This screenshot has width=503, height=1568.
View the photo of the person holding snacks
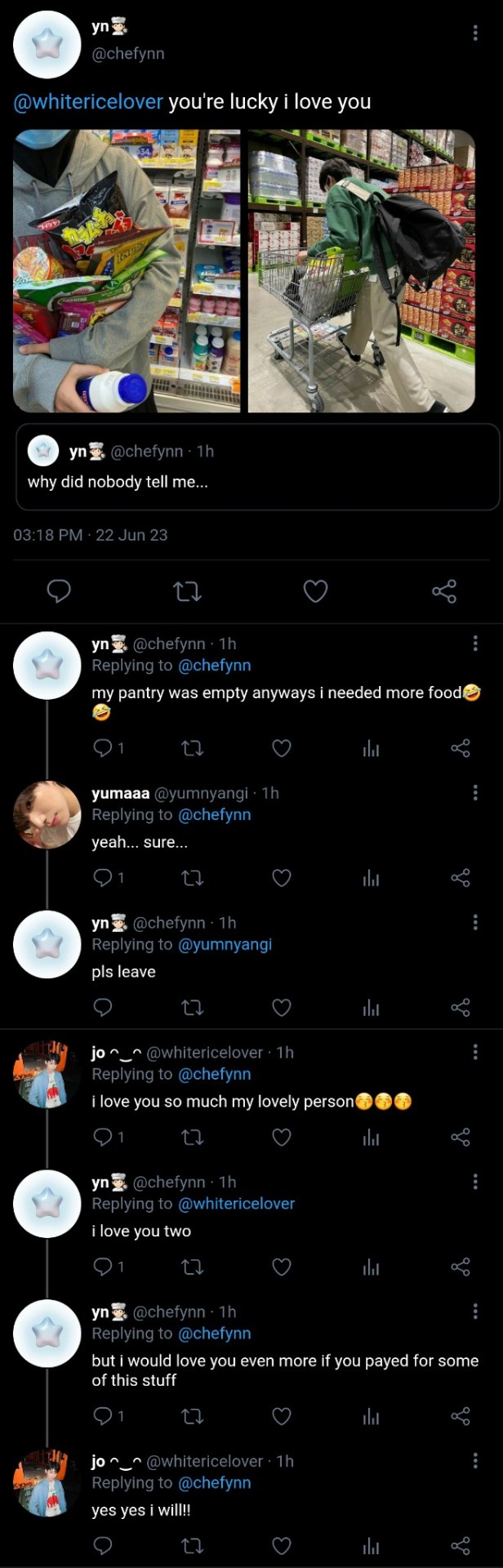pyautogui.click(x=127, y=271)
